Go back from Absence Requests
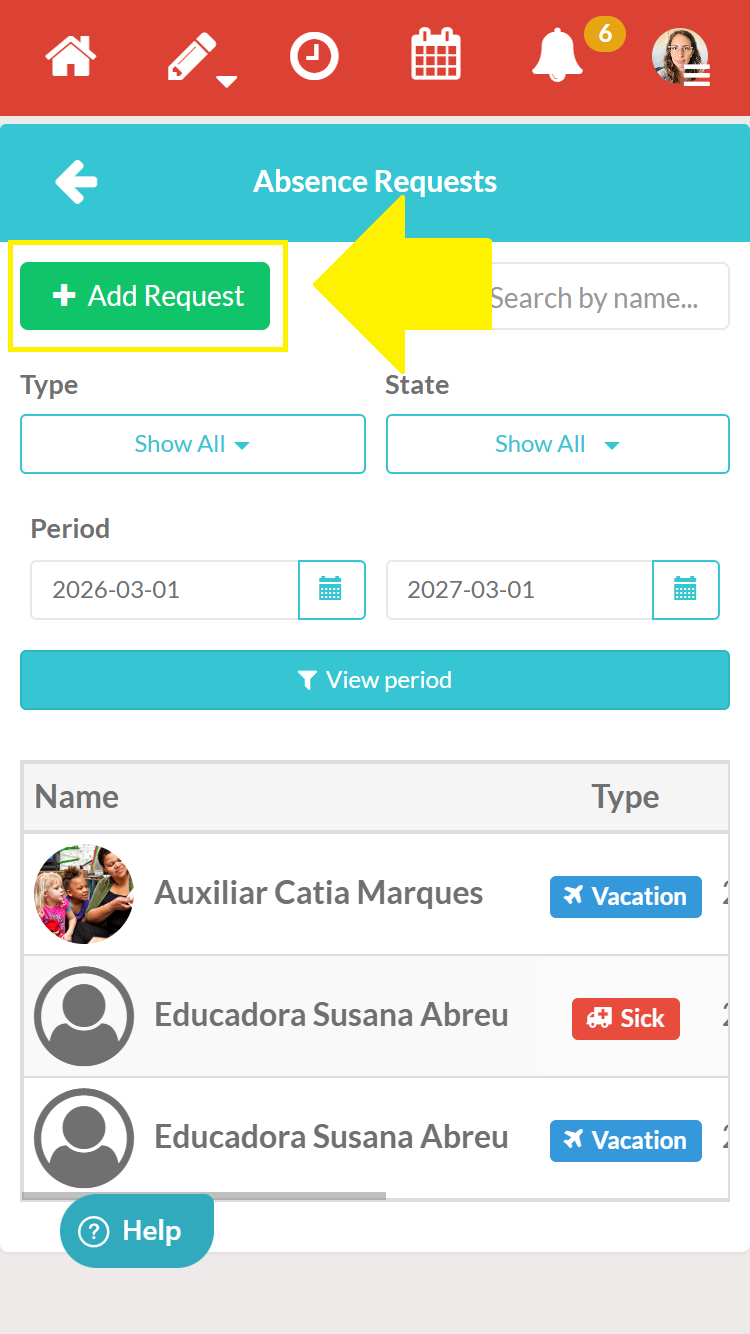 click(76, 182)
